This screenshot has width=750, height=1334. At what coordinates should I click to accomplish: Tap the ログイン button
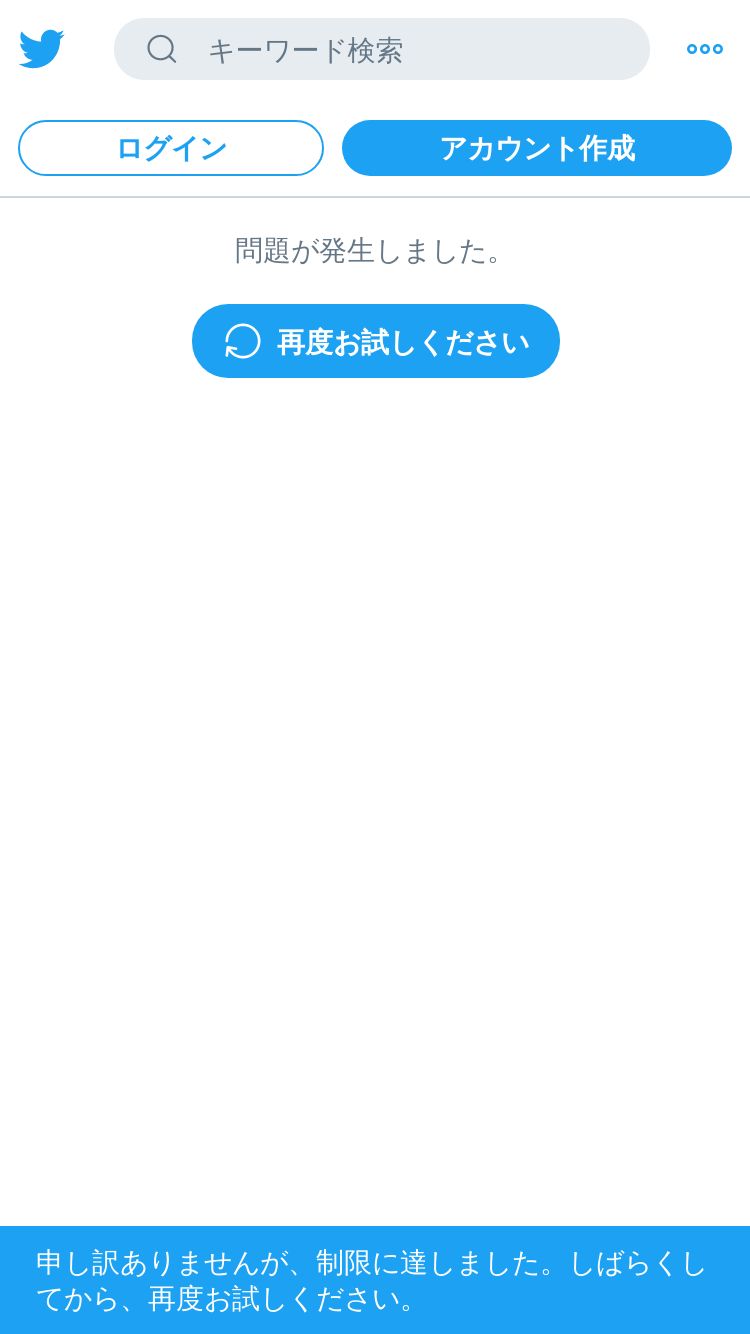click(171, 148)
